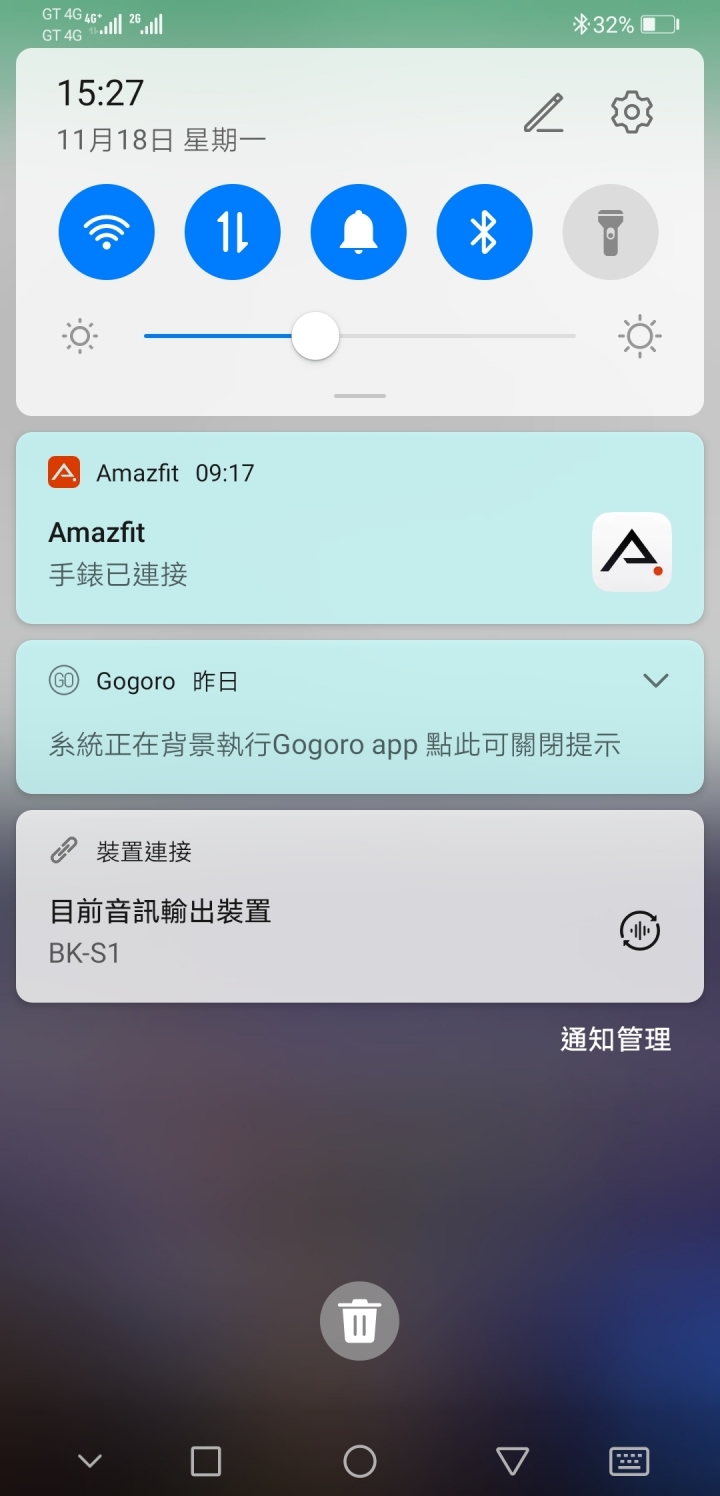Go to the home screen
This screenshot has width=720, height=1496.
(x=360, y=1462)
